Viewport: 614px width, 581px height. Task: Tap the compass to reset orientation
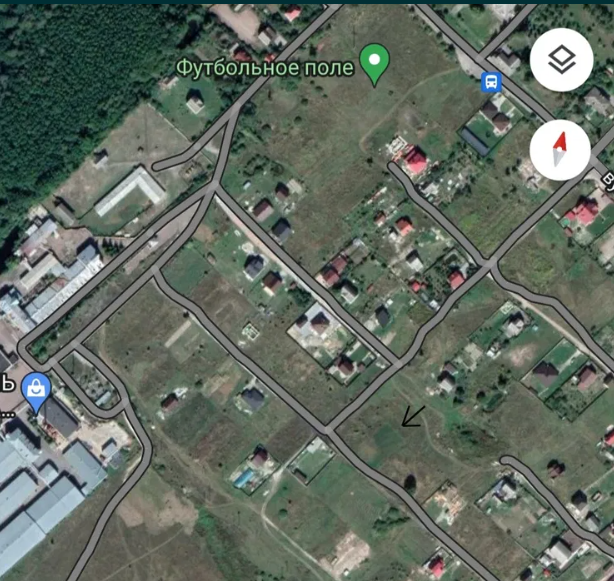tap(561, 150)
